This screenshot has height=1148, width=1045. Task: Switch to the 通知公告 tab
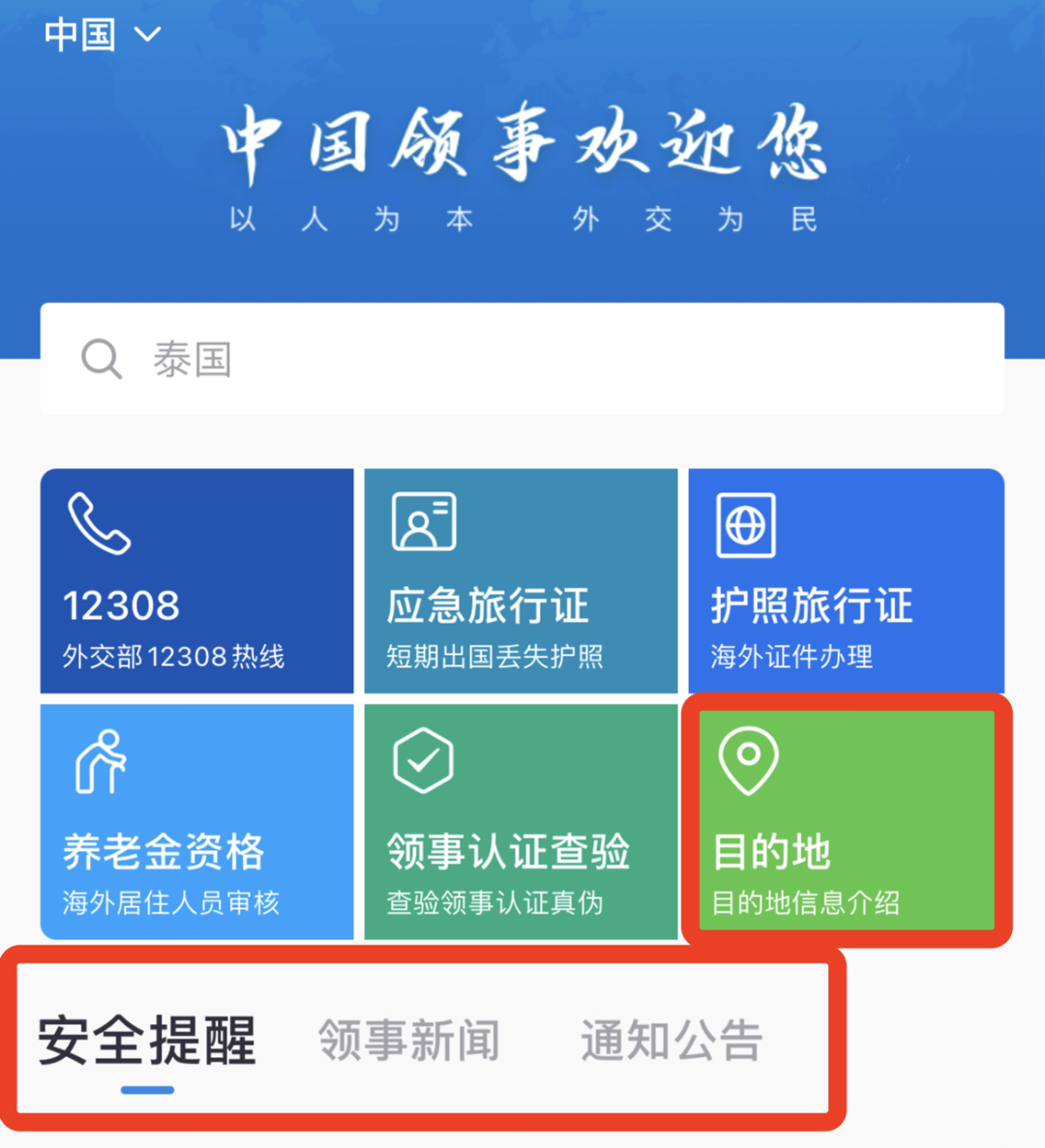pos(672,1042)
